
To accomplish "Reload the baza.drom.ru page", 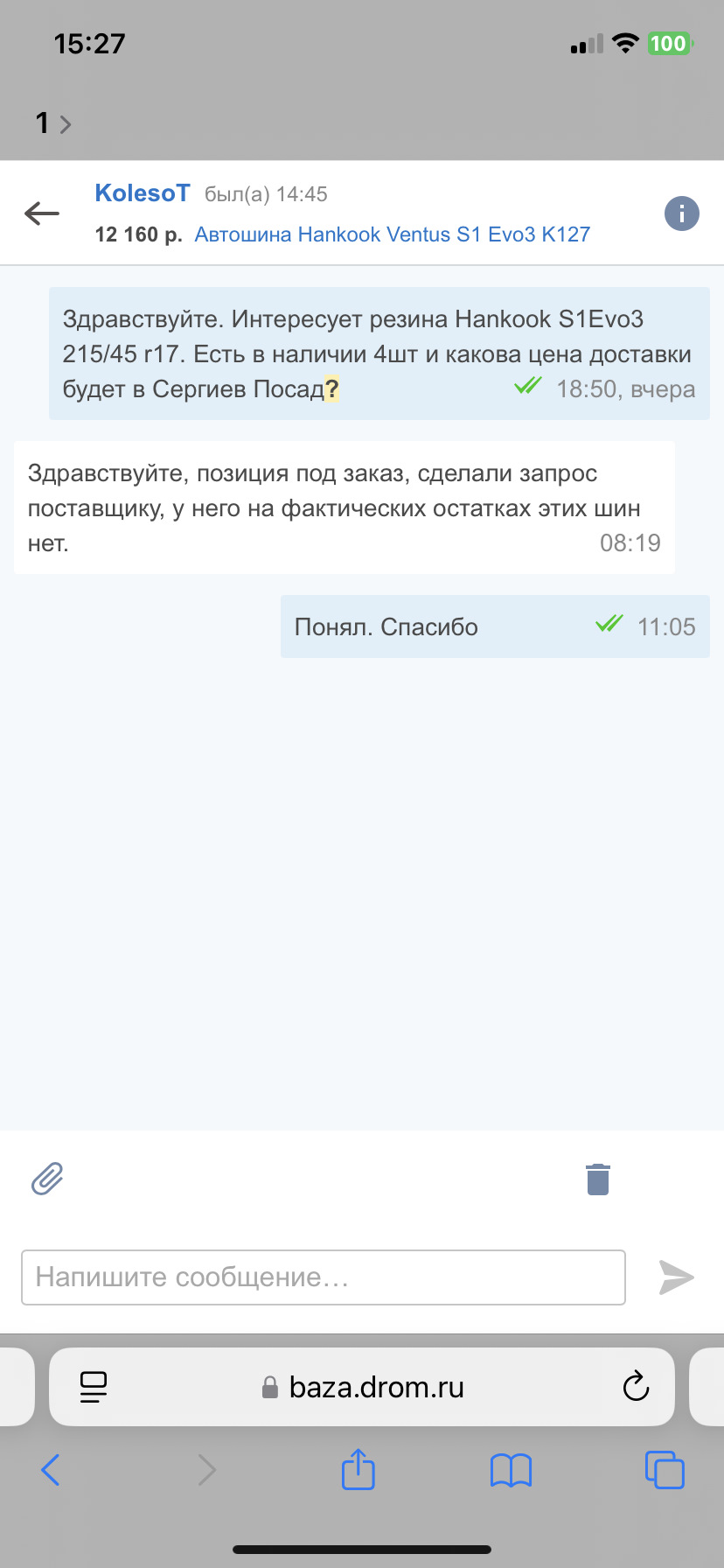I will 636,1387.
